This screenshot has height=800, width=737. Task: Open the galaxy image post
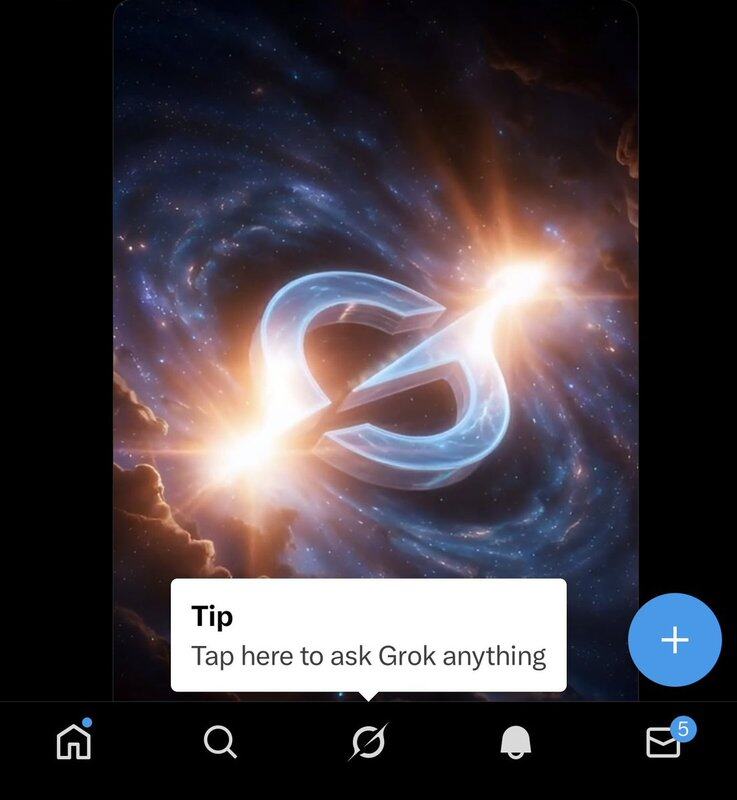click(376, 300)
